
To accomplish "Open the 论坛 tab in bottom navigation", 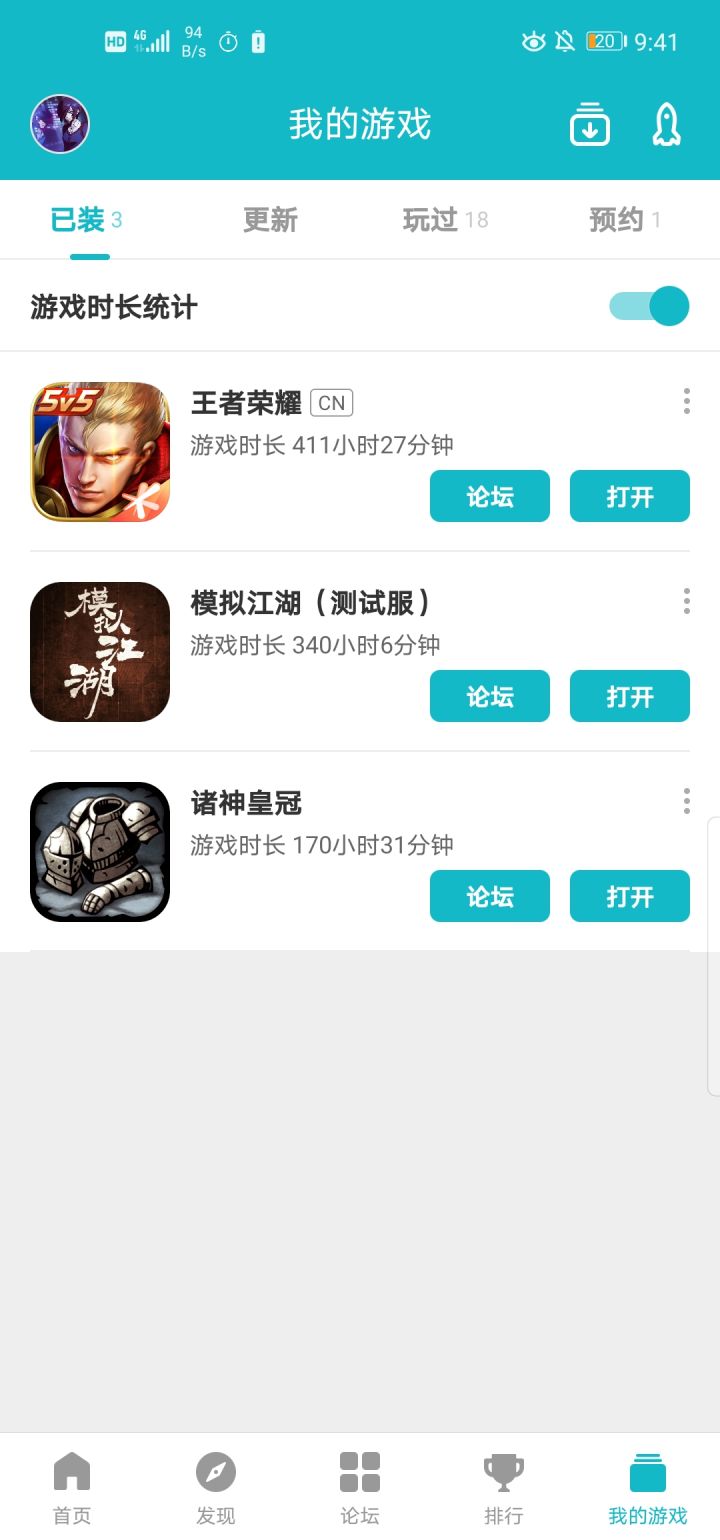I will point(360,1487).
